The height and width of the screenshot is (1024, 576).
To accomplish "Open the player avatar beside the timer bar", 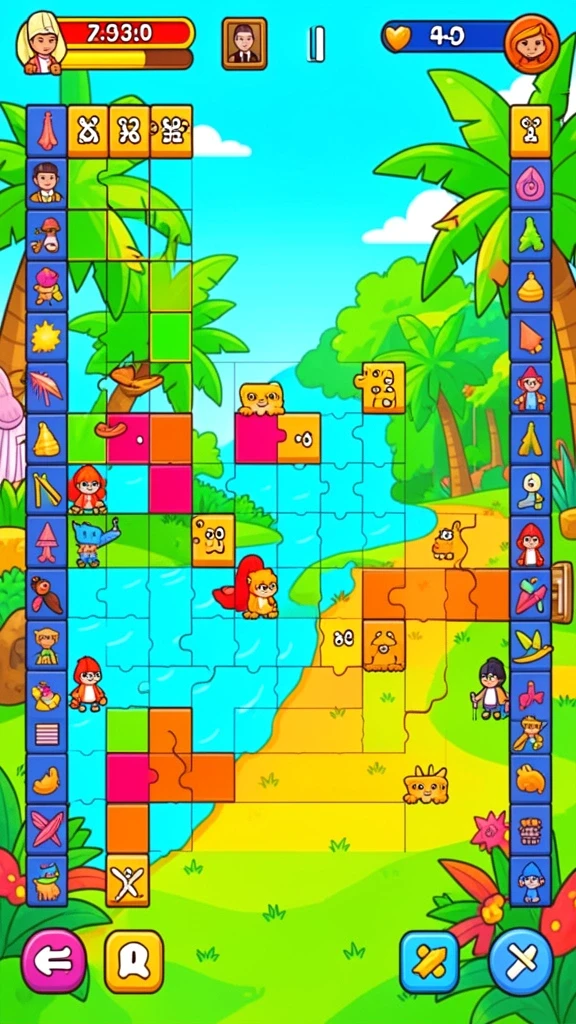I will coord(42,43).
